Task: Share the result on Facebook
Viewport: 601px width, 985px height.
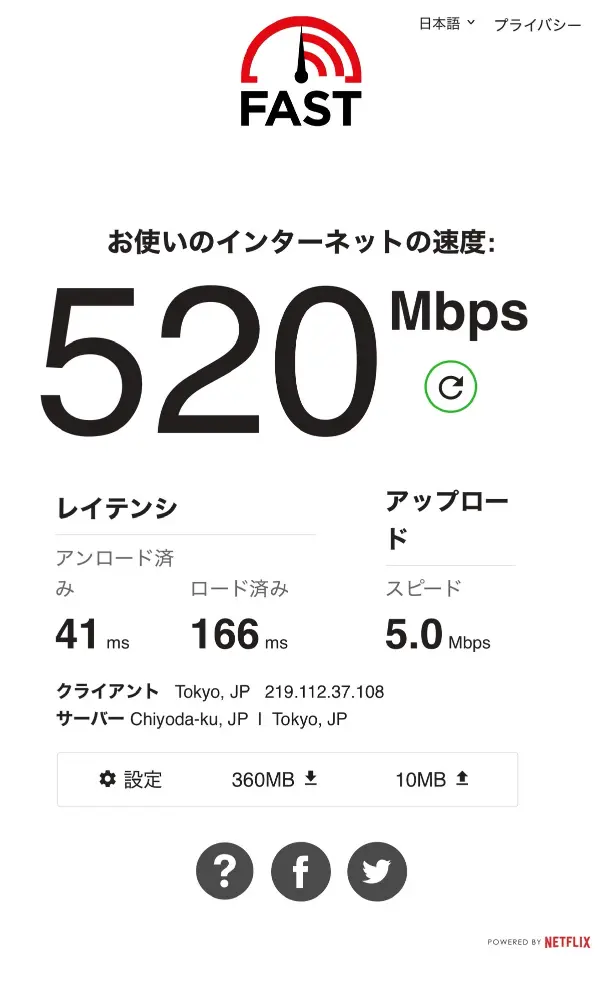Action: pos(301,871)
